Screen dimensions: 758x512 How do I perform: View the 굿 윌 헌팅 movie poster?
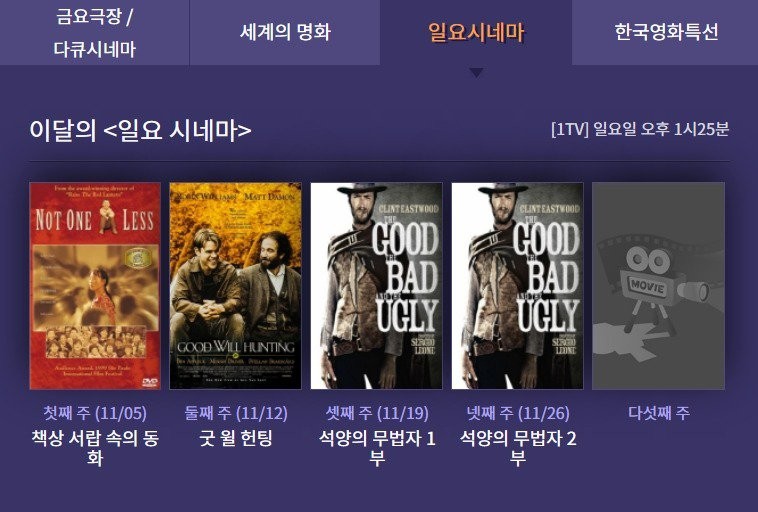tap(235, 285)
